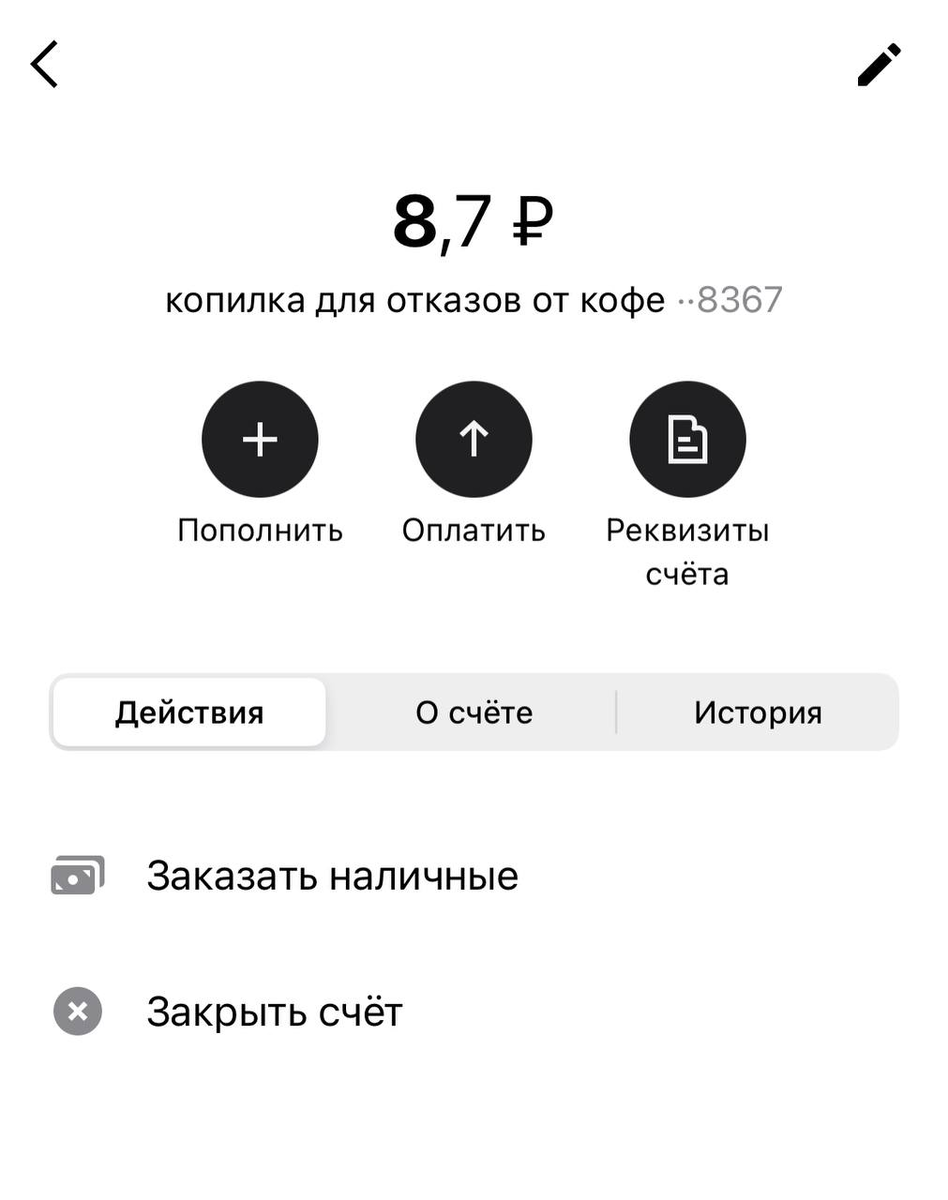Open the История tab

(758, 712)
